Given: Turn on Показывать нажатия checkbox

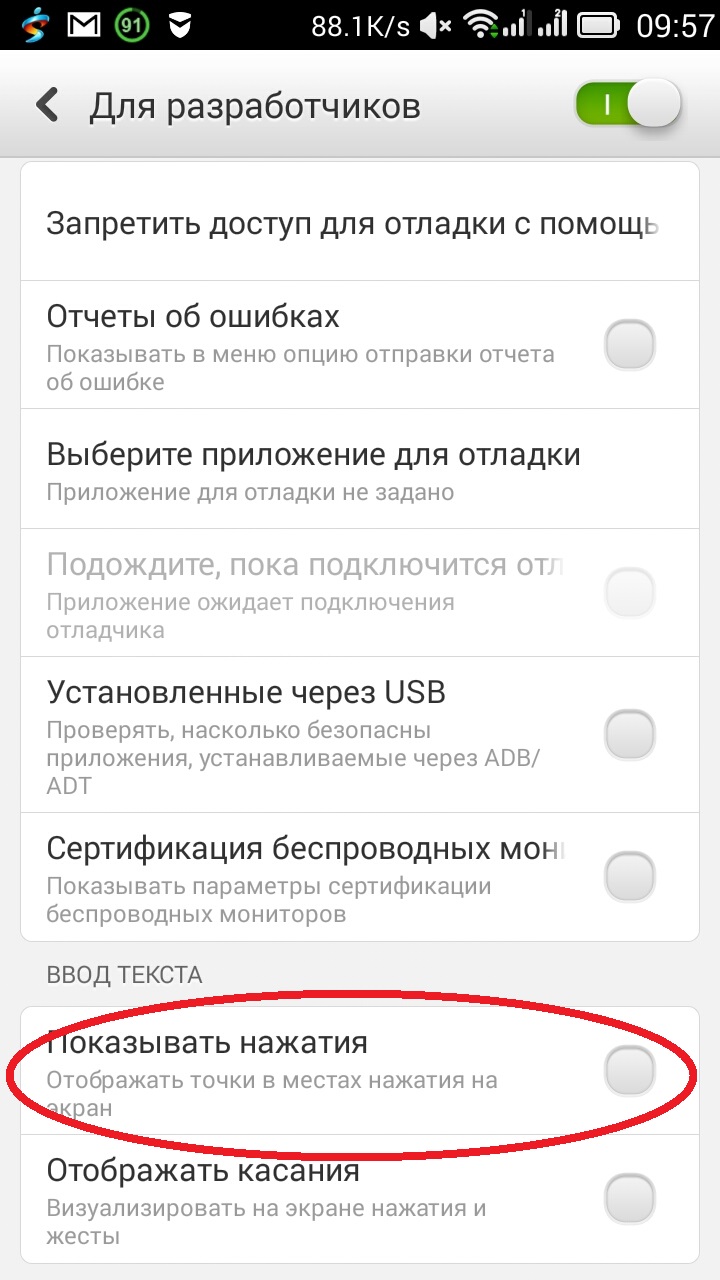Looking at the screenshot, I should pyautogui.click(x=630, y=1071).
